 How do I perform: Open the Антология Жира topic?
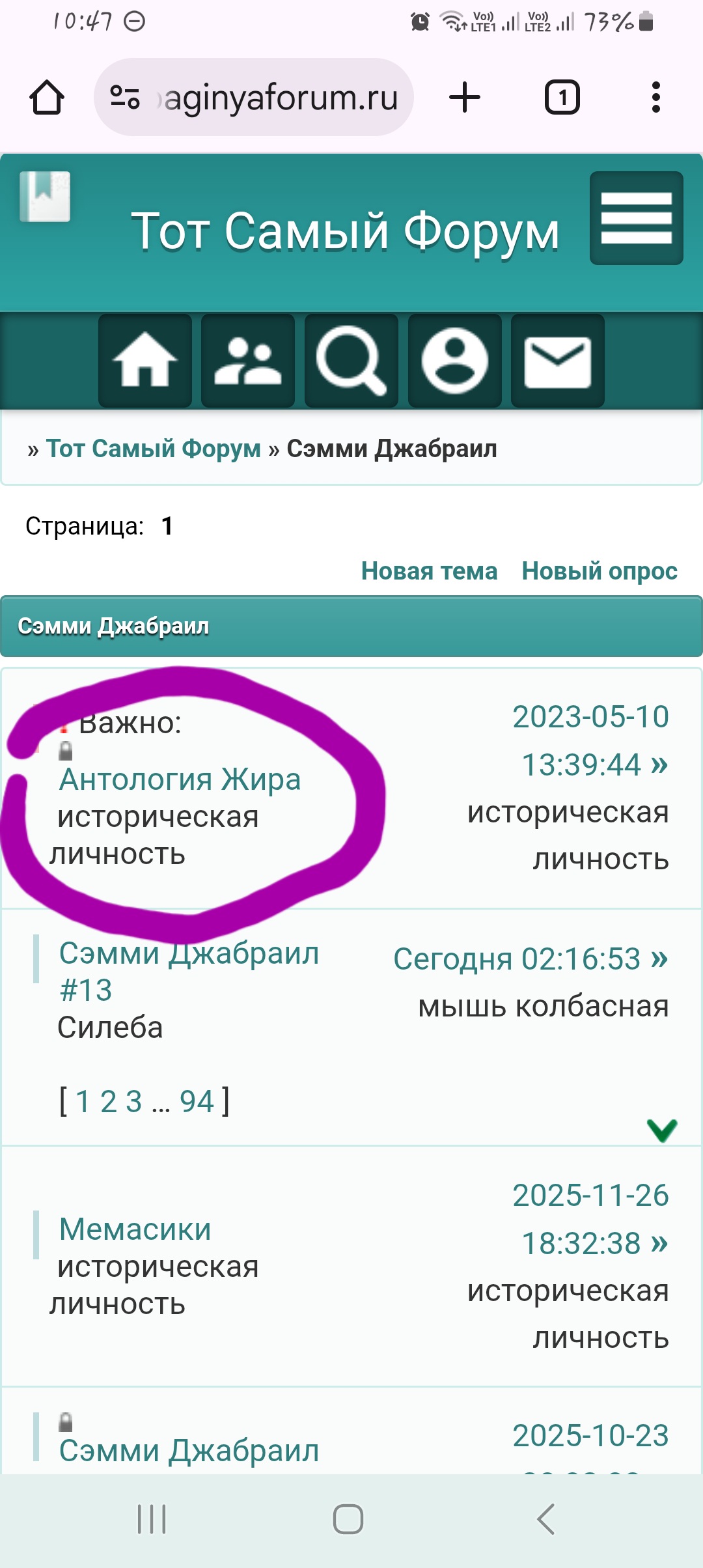pyautogui.click(x=180, y=779)
